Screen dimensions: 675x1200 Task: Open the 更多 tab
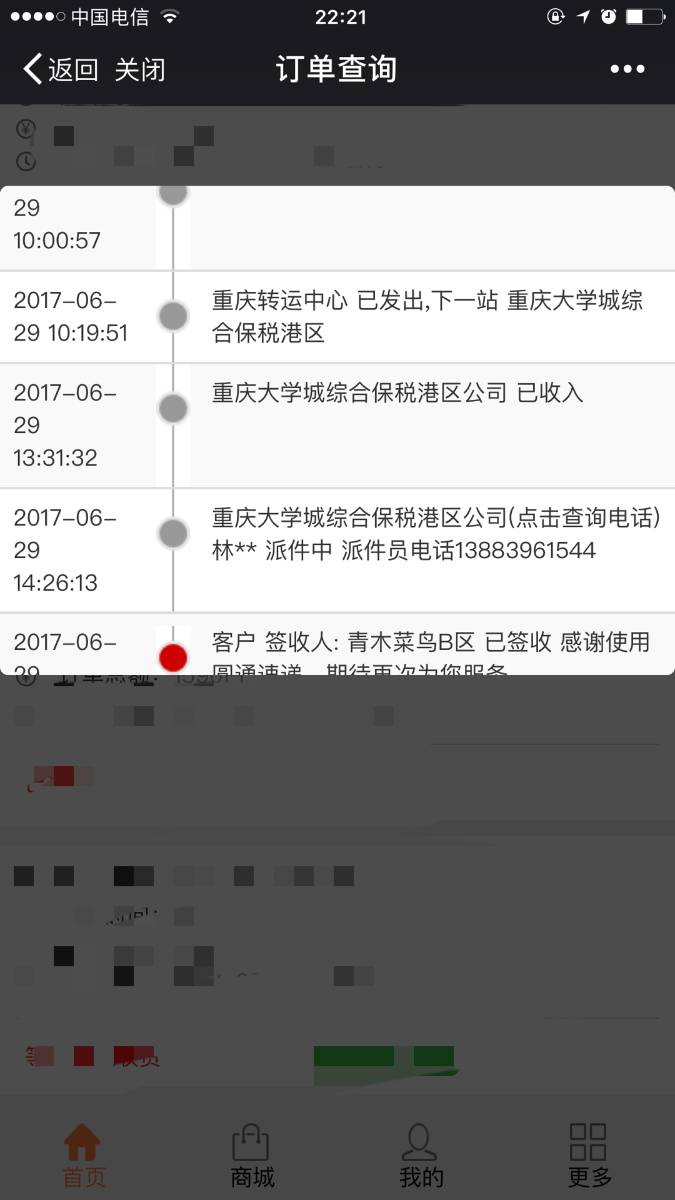[x=588, y=1155]
